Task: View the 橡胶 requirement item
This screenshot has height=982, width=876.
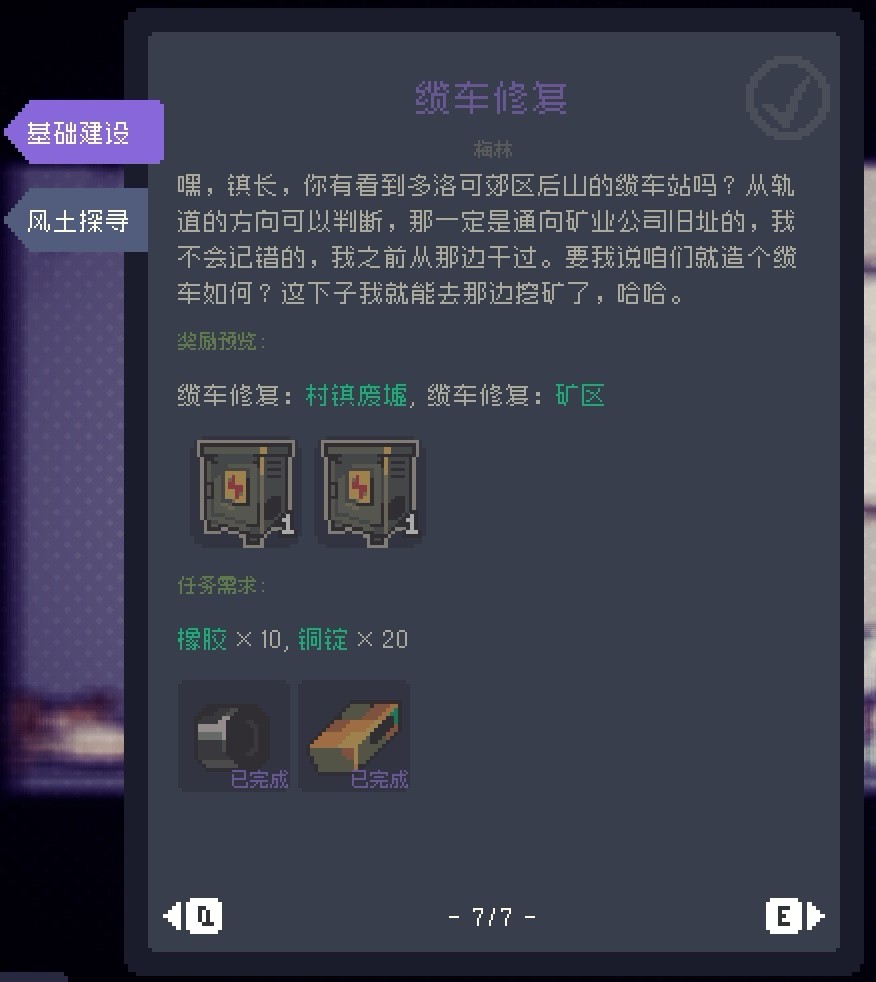Action: [234, 736]
